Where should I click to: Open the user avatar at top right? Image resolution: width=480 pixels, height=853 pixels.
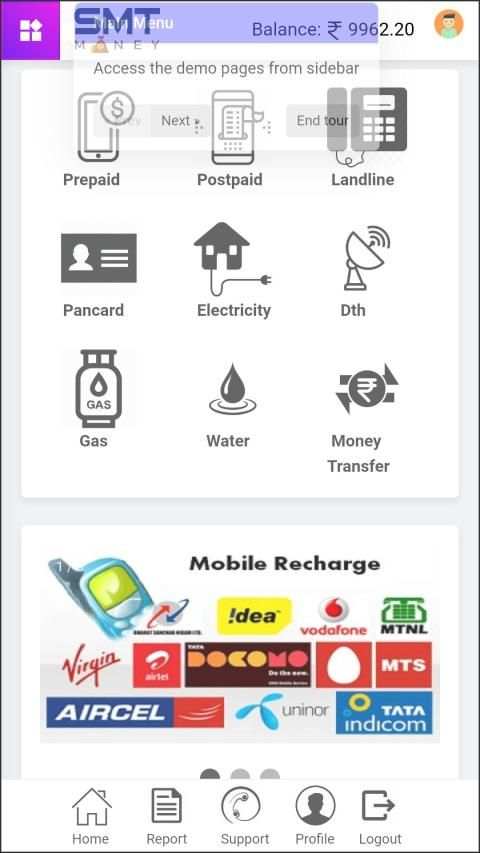(x=449, y=24)
